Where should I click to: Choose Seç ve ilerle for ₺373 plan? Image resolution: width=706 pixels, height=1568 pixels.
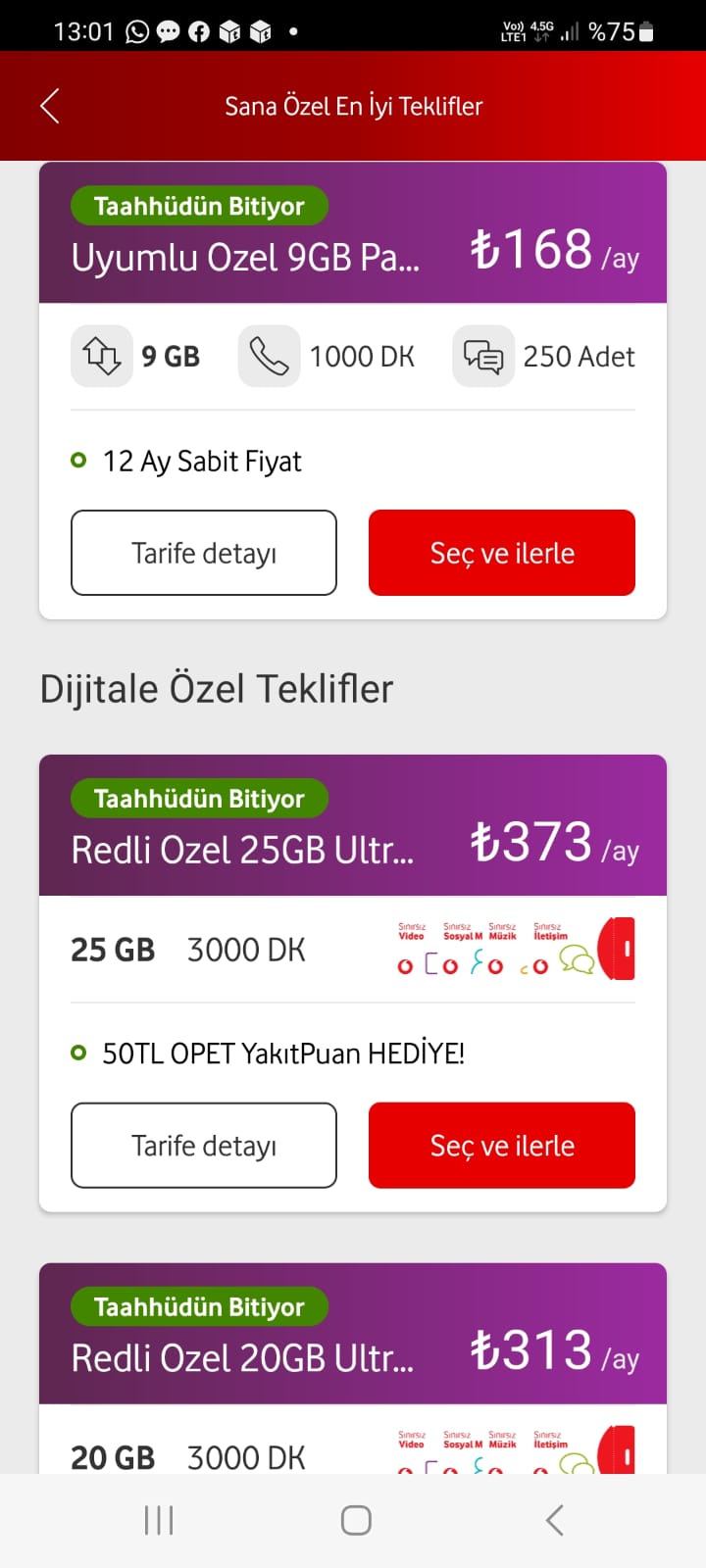click(502, 1146)
